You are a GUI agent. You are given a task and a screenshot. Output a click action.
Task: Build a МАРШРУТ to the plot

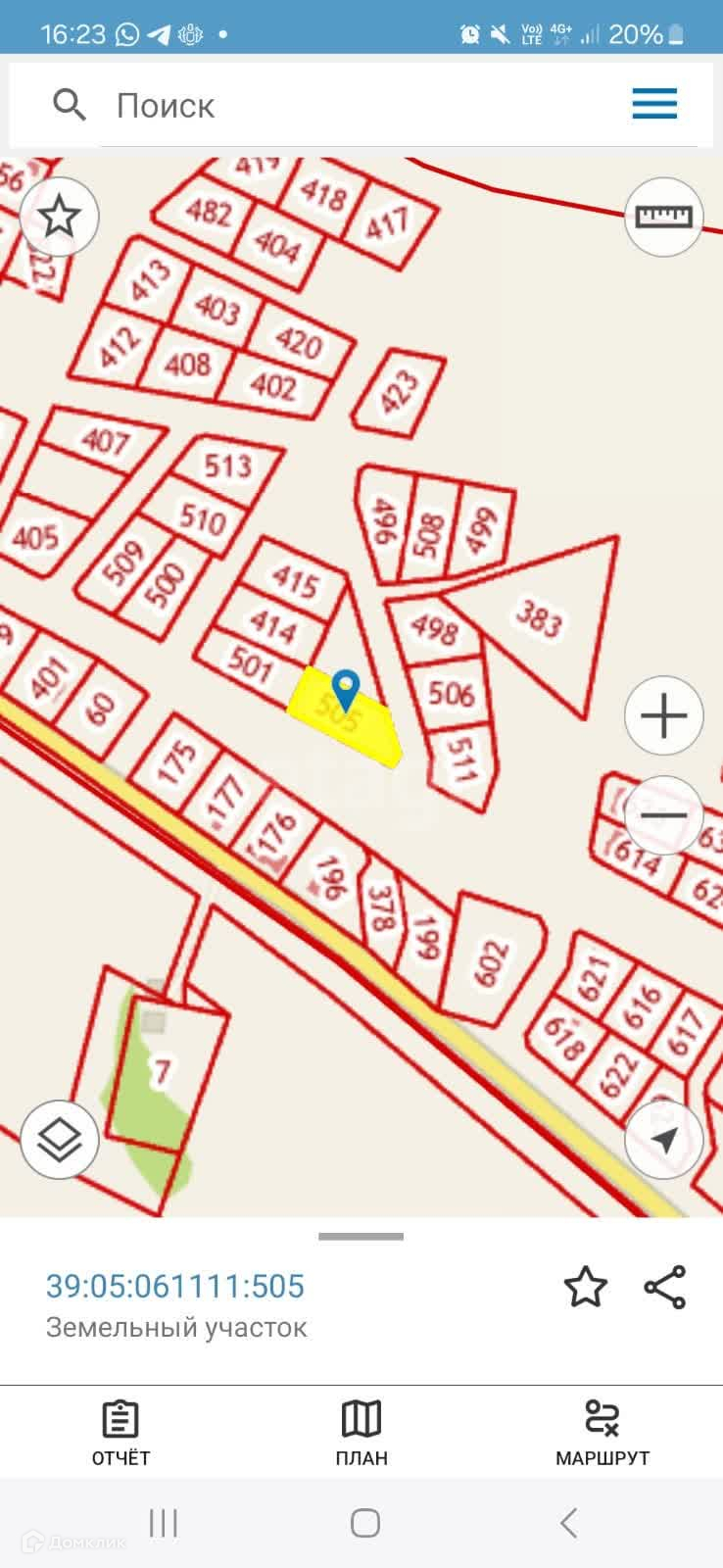coord(602,1433)
